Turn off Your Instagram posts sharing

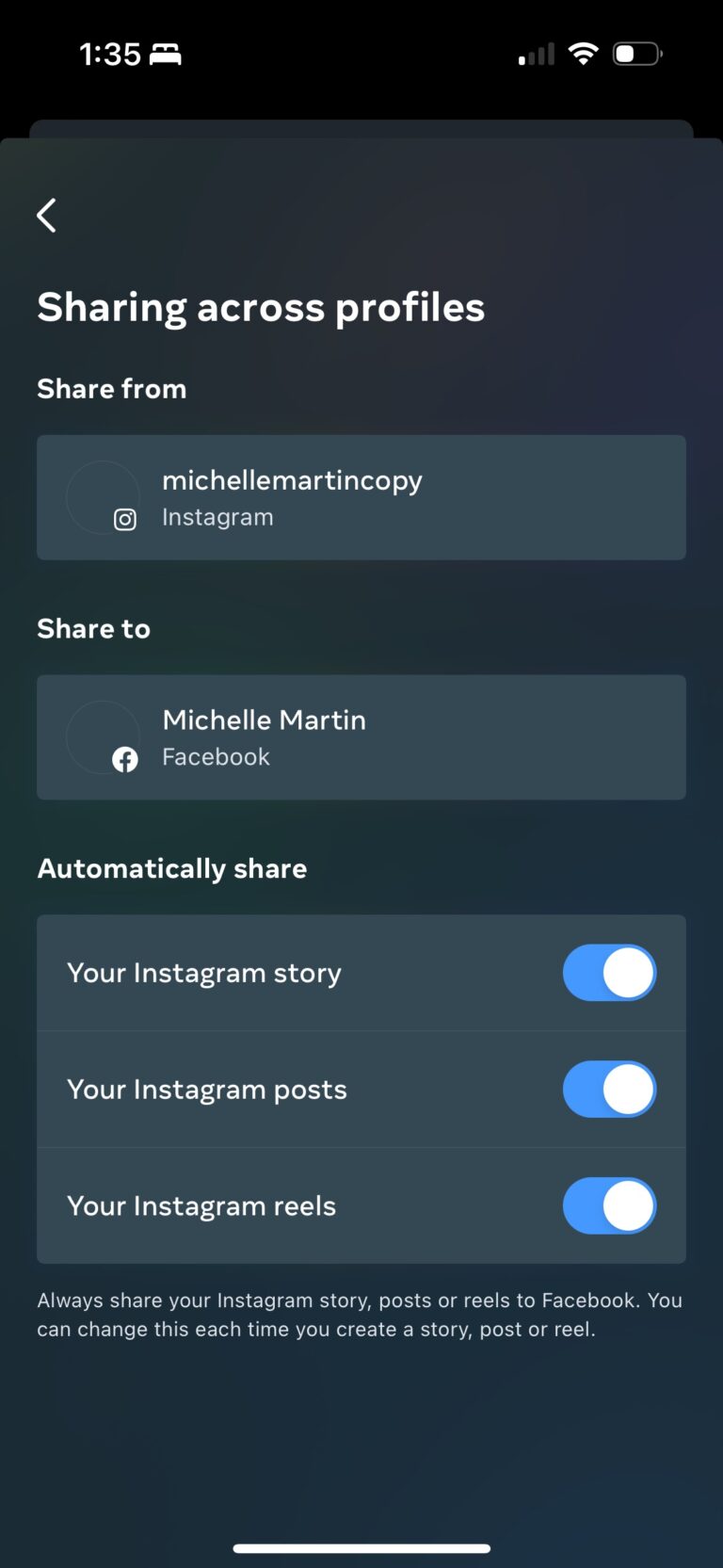(x=609, y=1089)
